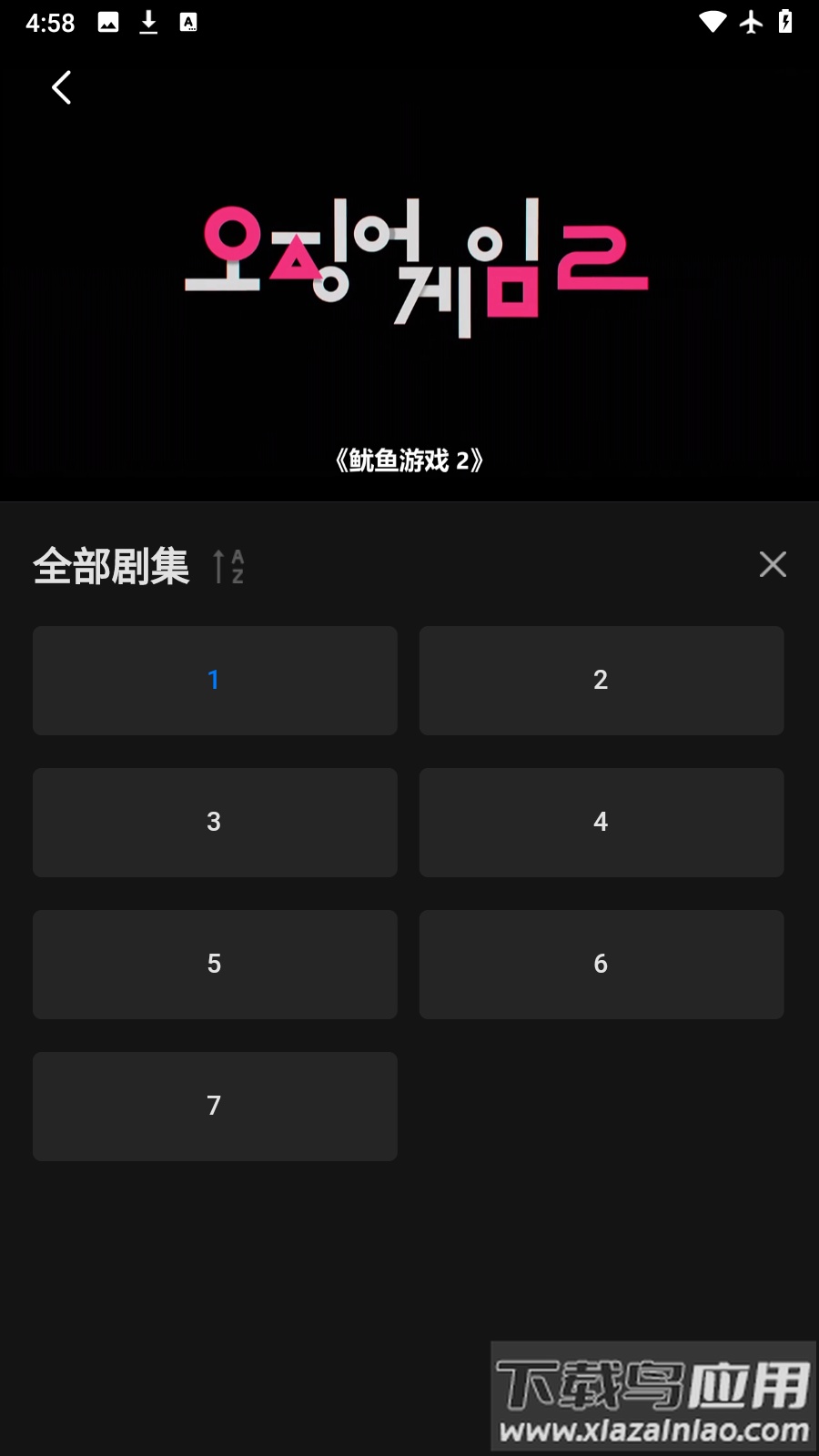Image resolution: width=819 pixels, height=1456 pixels.
Task: Jump to episode 6
Action: [x=601, y=965]
